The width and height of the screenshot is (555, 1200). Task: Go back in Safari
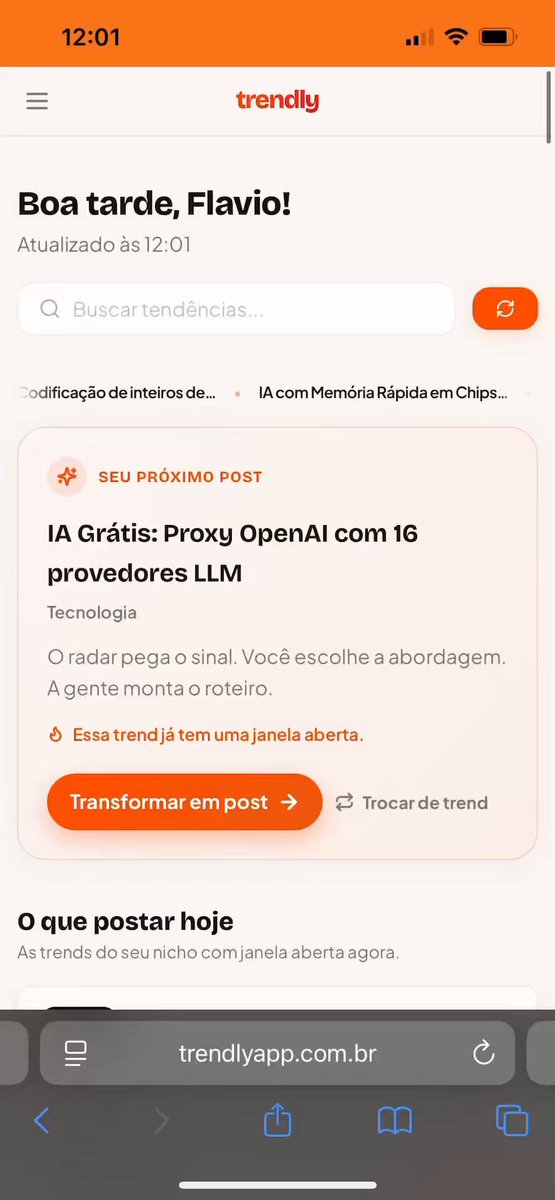coord(41,1120)
